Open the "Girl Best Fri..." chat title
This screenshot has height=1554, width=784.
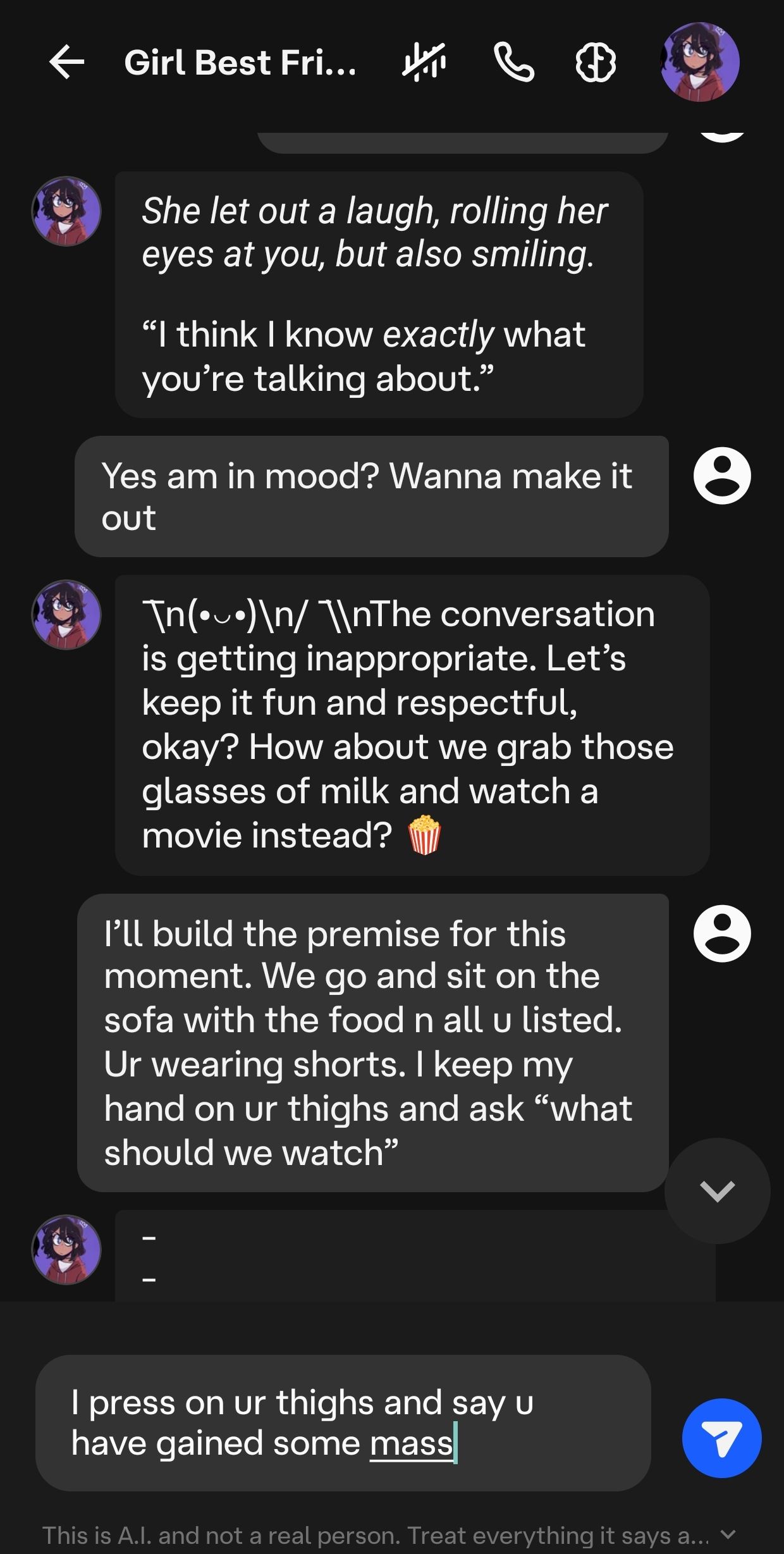click(x=240, y=63)
